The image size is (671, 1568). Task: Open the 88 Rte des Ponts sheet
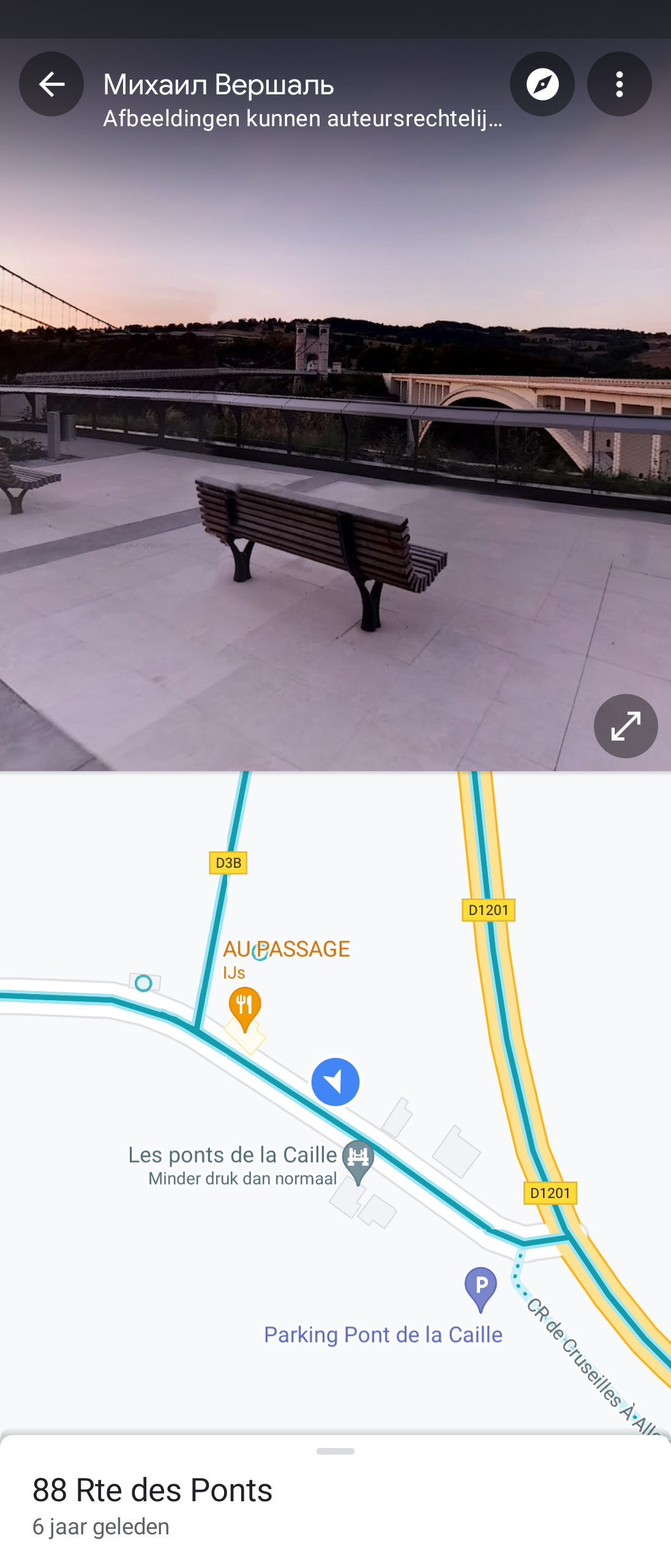[x=152, y=1490]
